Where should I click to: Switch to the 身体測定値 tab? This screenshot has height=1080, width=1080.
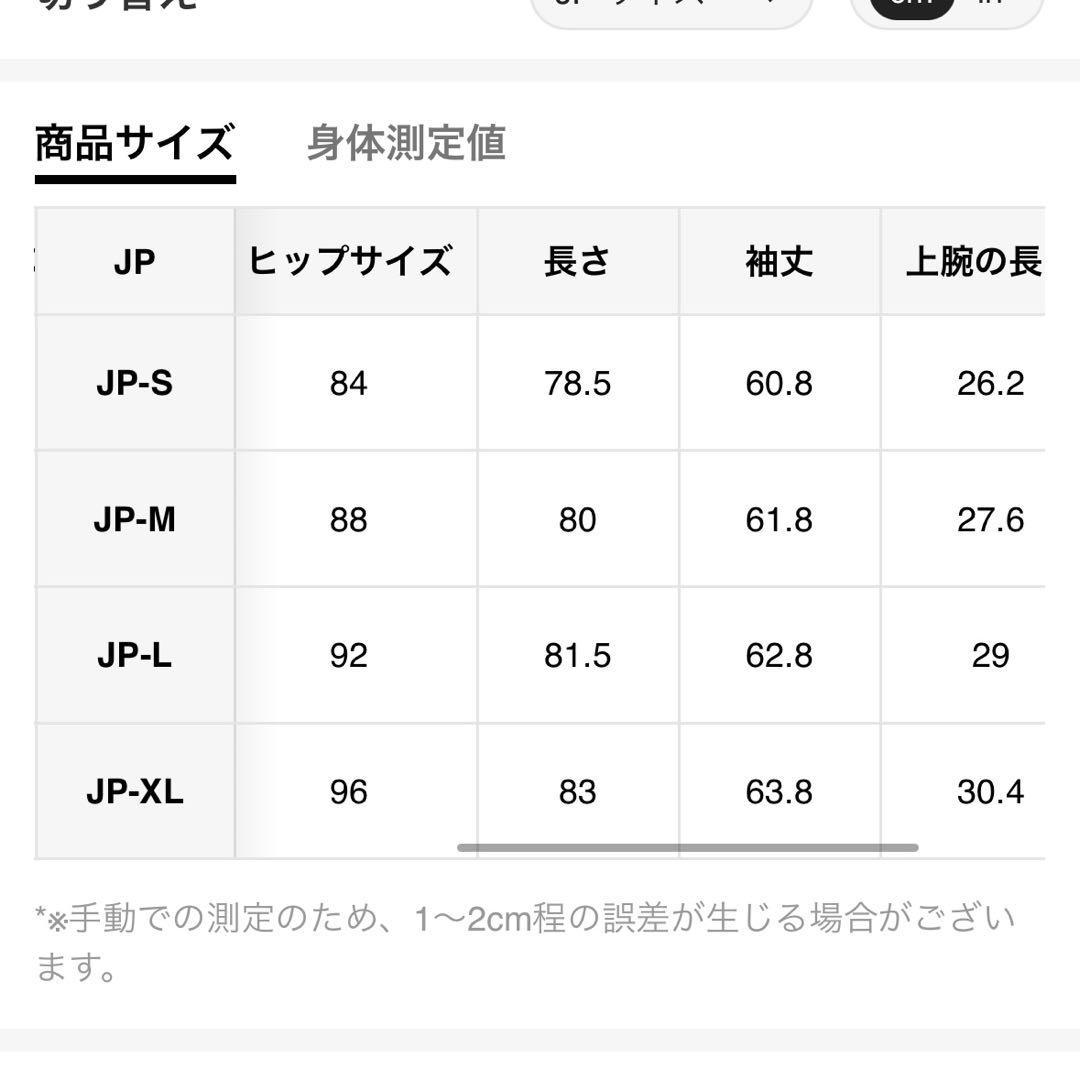(405, 144)
